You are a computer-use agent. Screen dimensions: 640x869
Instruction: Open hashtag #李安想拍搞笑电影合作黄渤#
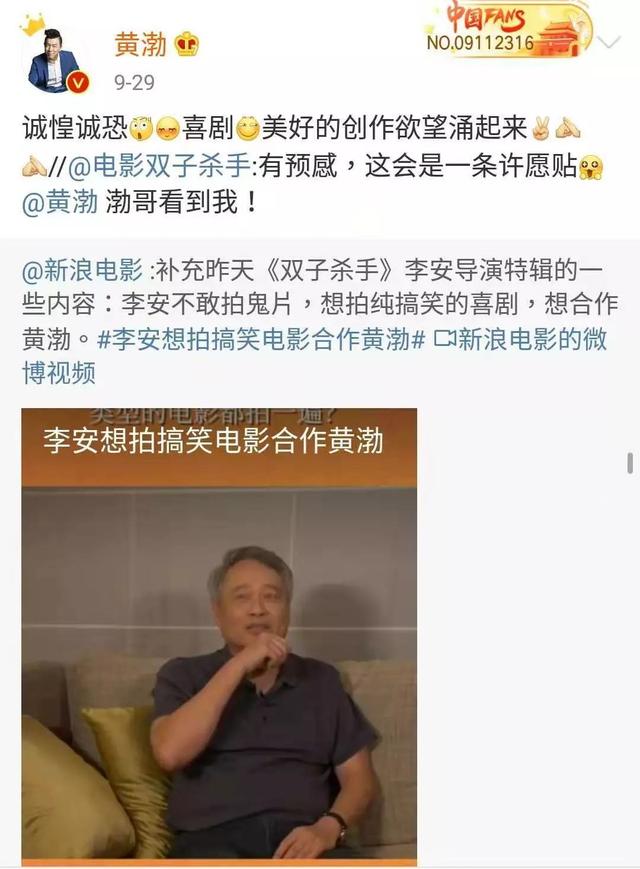(261, 339)
